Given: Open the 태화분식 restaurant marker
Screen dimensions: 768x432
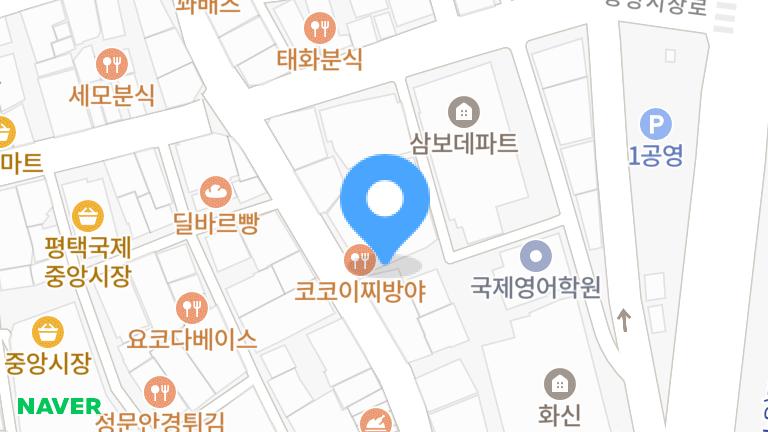Looking at the screenshot, I should tap(319, 28).
